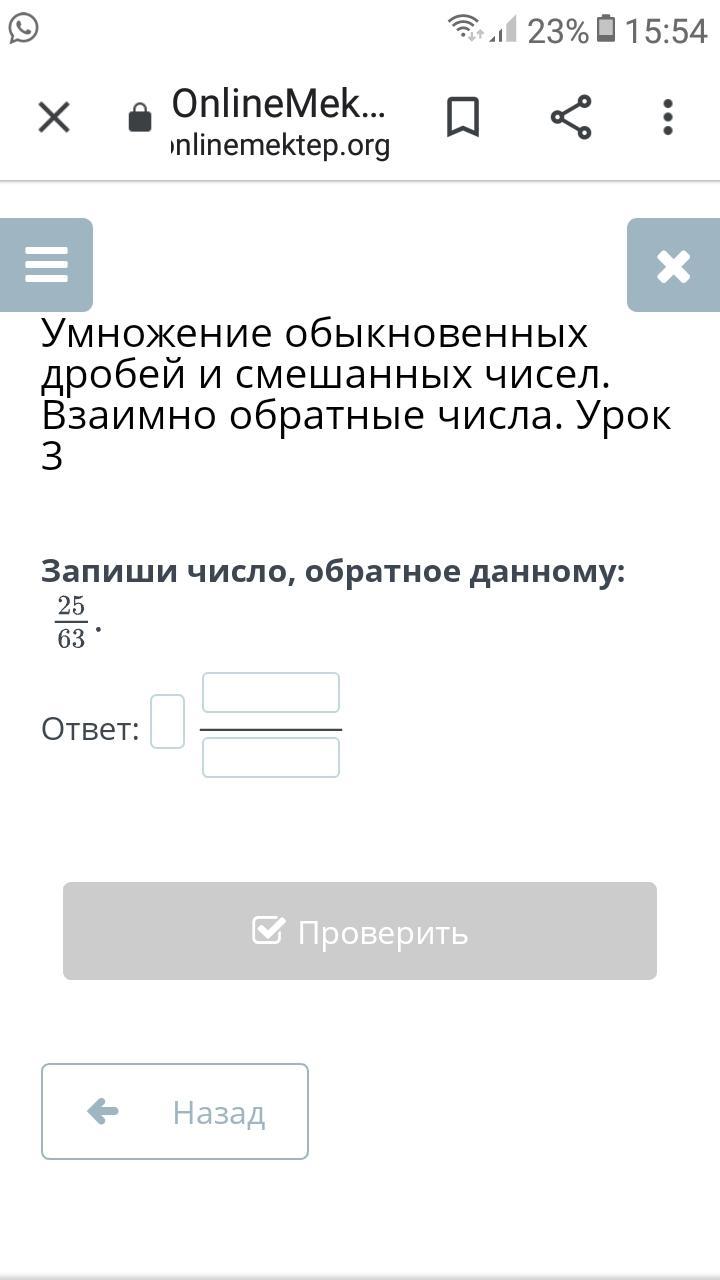The height and width of the screenshot is (1280, 720).
Task: Close the lesson with the gray X button
Action: pyautogui.click(x=673, y=265)
